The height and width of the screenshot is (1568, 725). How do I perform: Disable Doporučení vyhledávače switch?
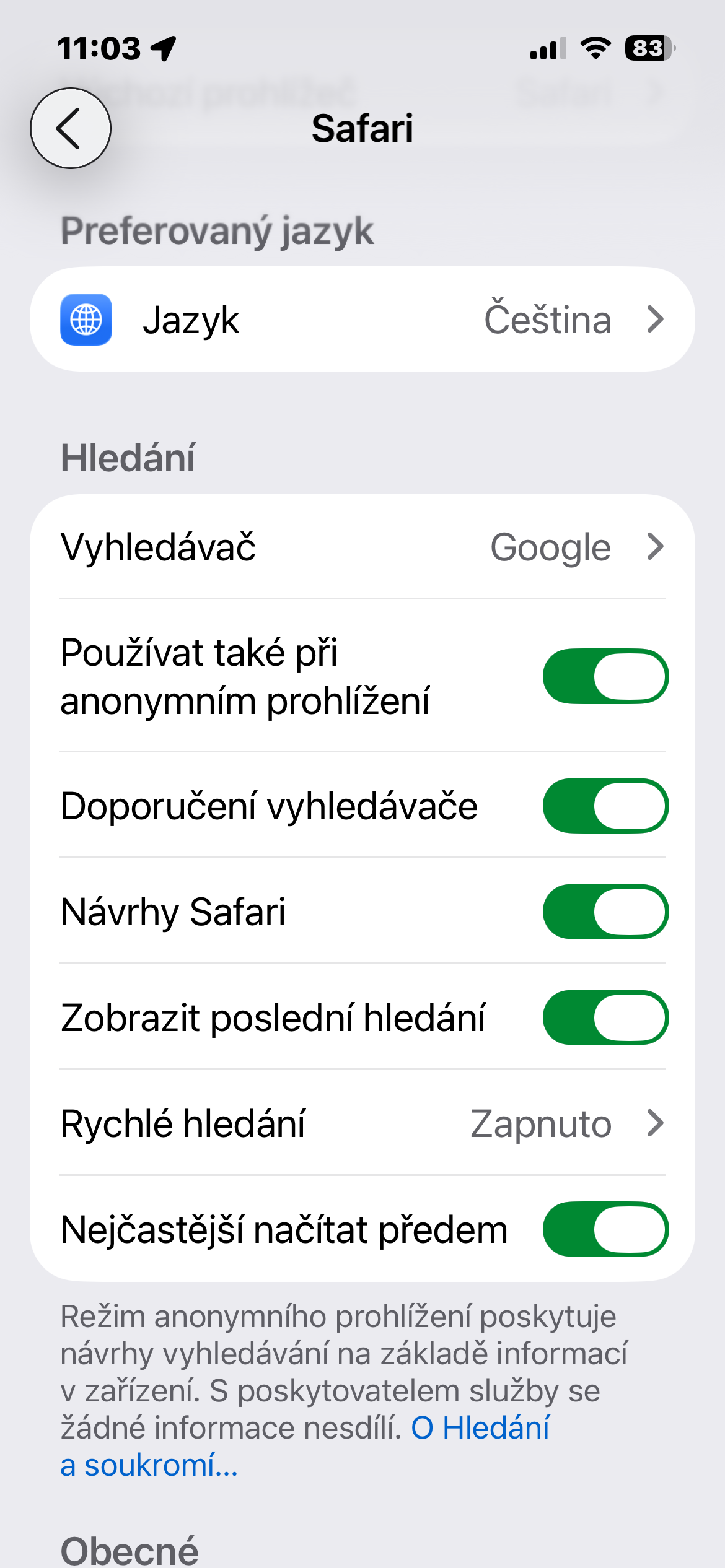click(x=605, y=806)
